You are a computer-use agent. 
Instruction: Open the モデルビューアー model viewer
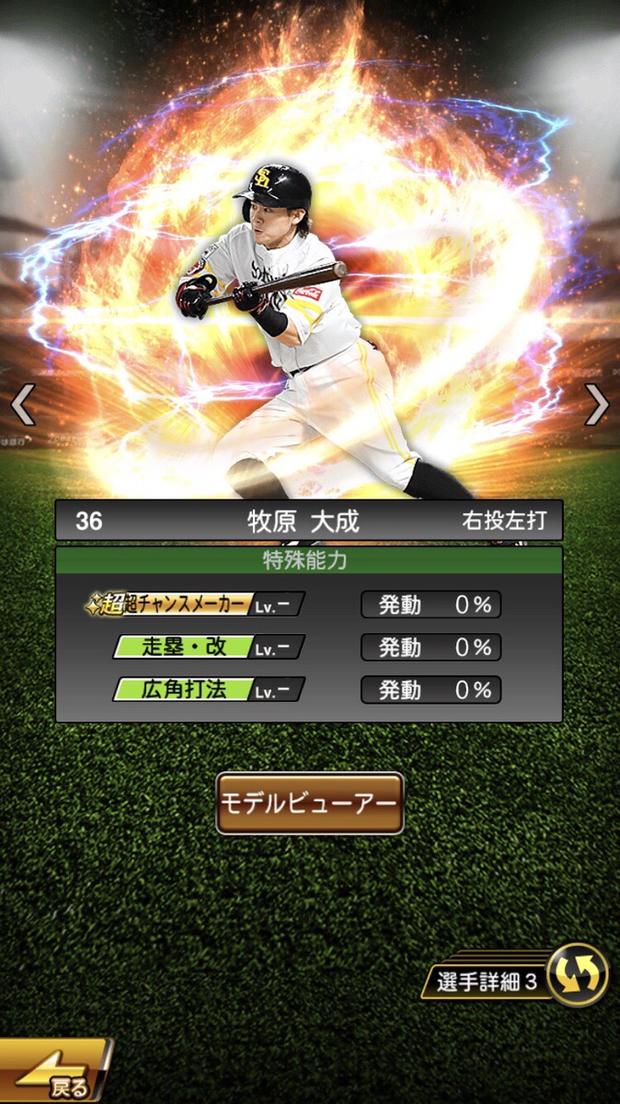tap(310, 803)
